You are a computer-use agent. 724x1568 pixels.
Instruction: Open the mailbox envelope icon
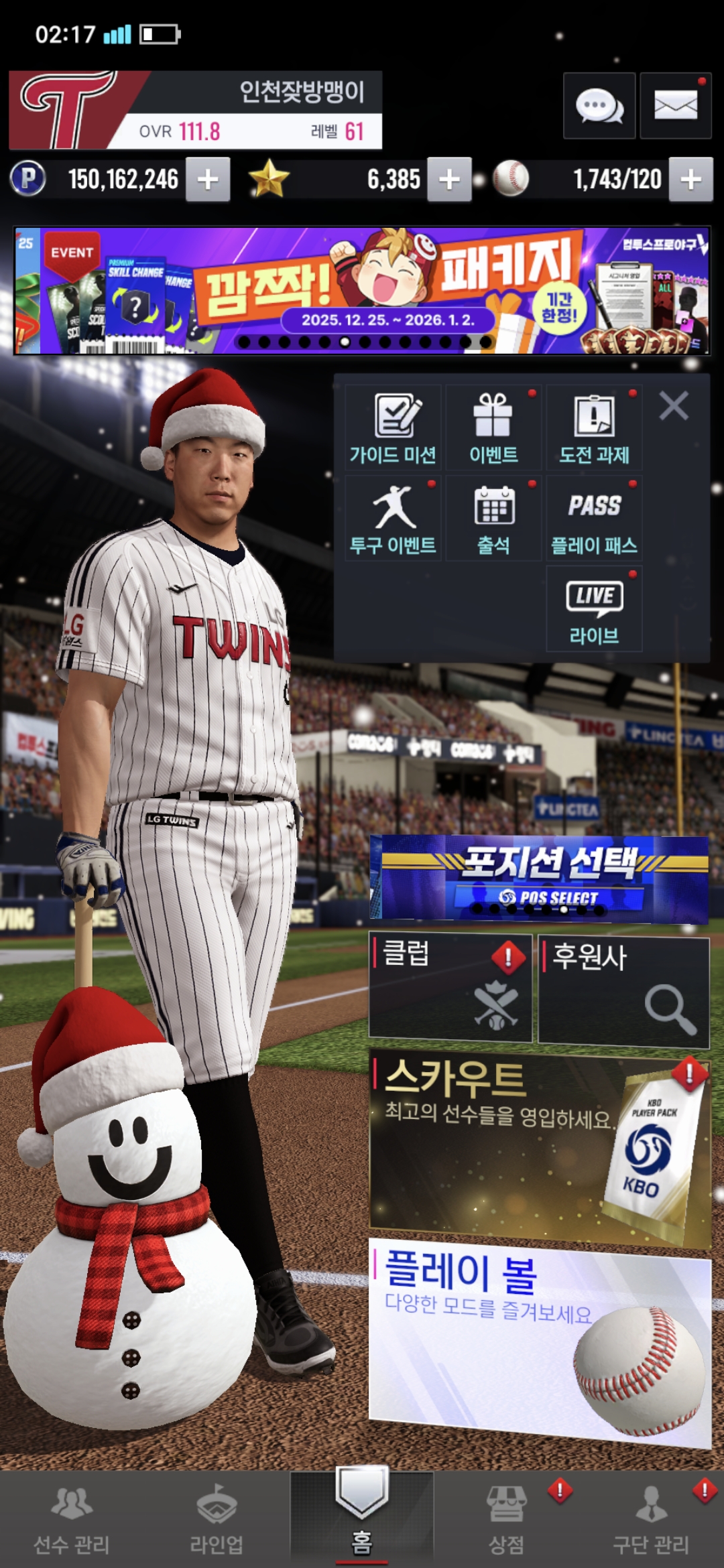coord(675,106)
